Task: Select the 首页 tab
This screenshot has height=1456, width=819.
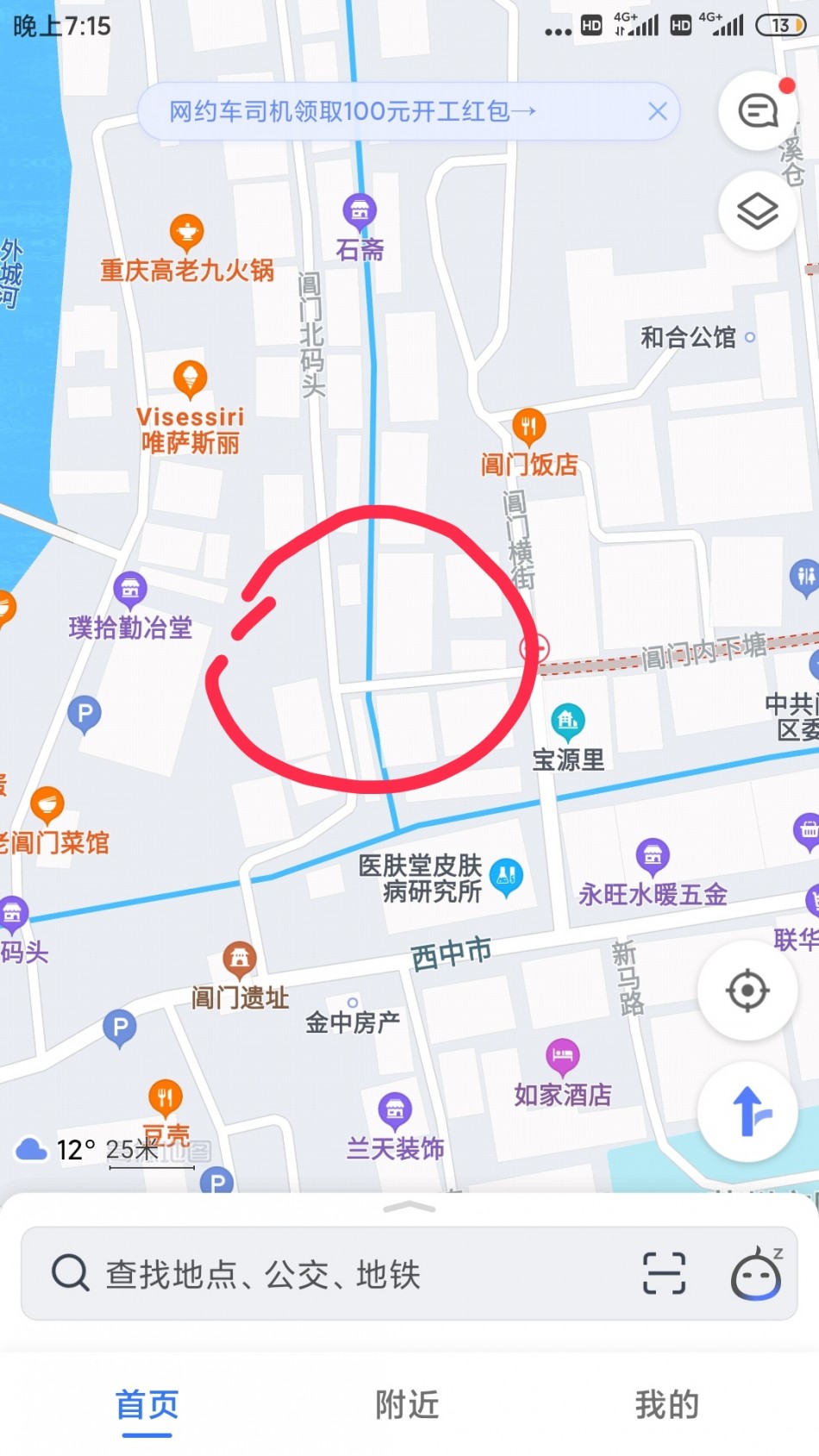Action: [x=147, y=1405]
